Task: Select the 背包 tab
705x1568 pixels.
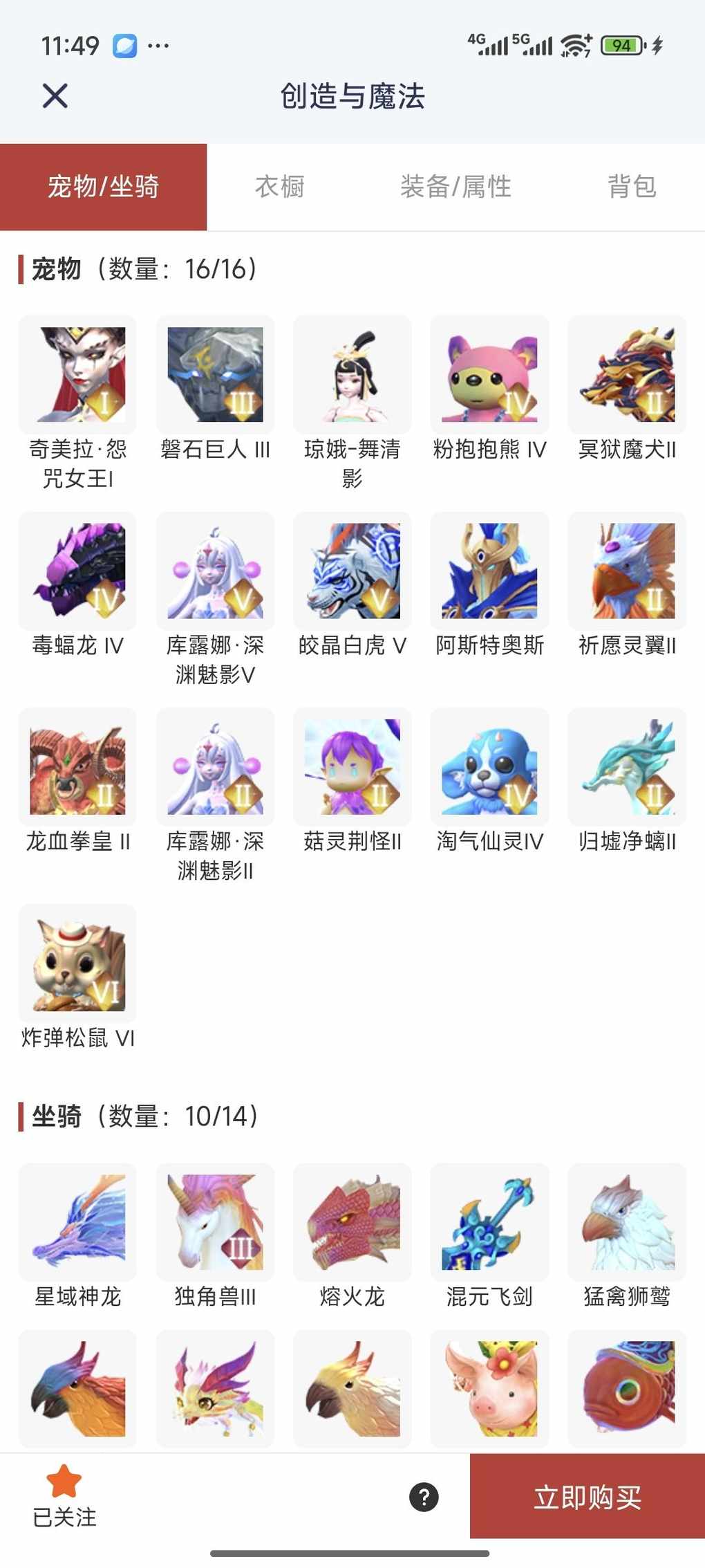Action: pyautogui.click(x=632, y=187)
